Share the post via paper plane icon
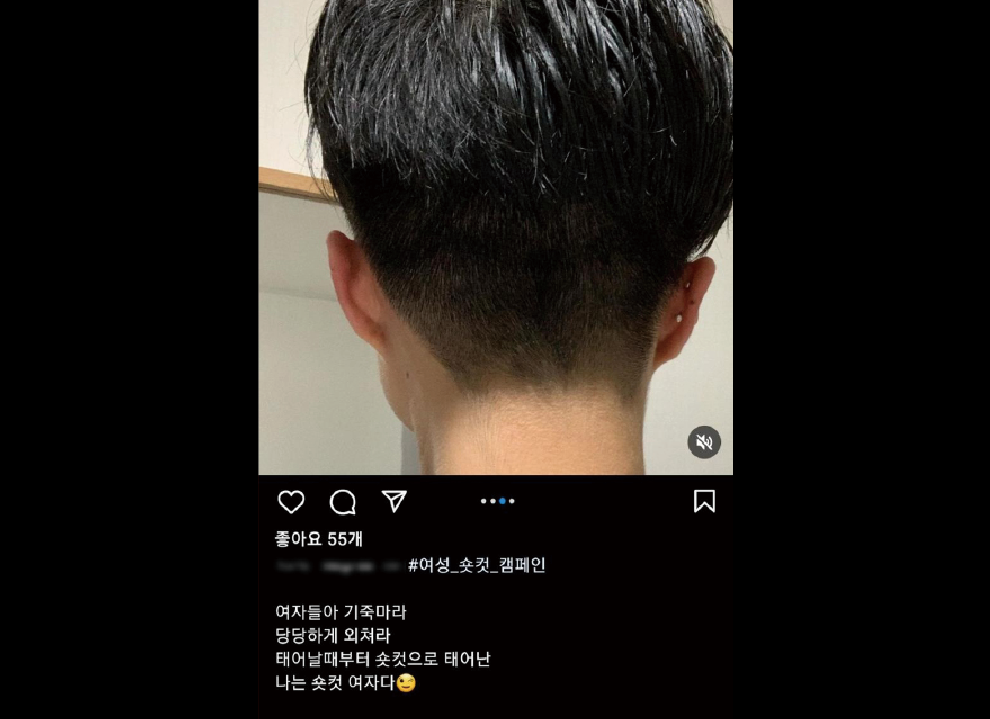990x719 pixels. (394, 501)
